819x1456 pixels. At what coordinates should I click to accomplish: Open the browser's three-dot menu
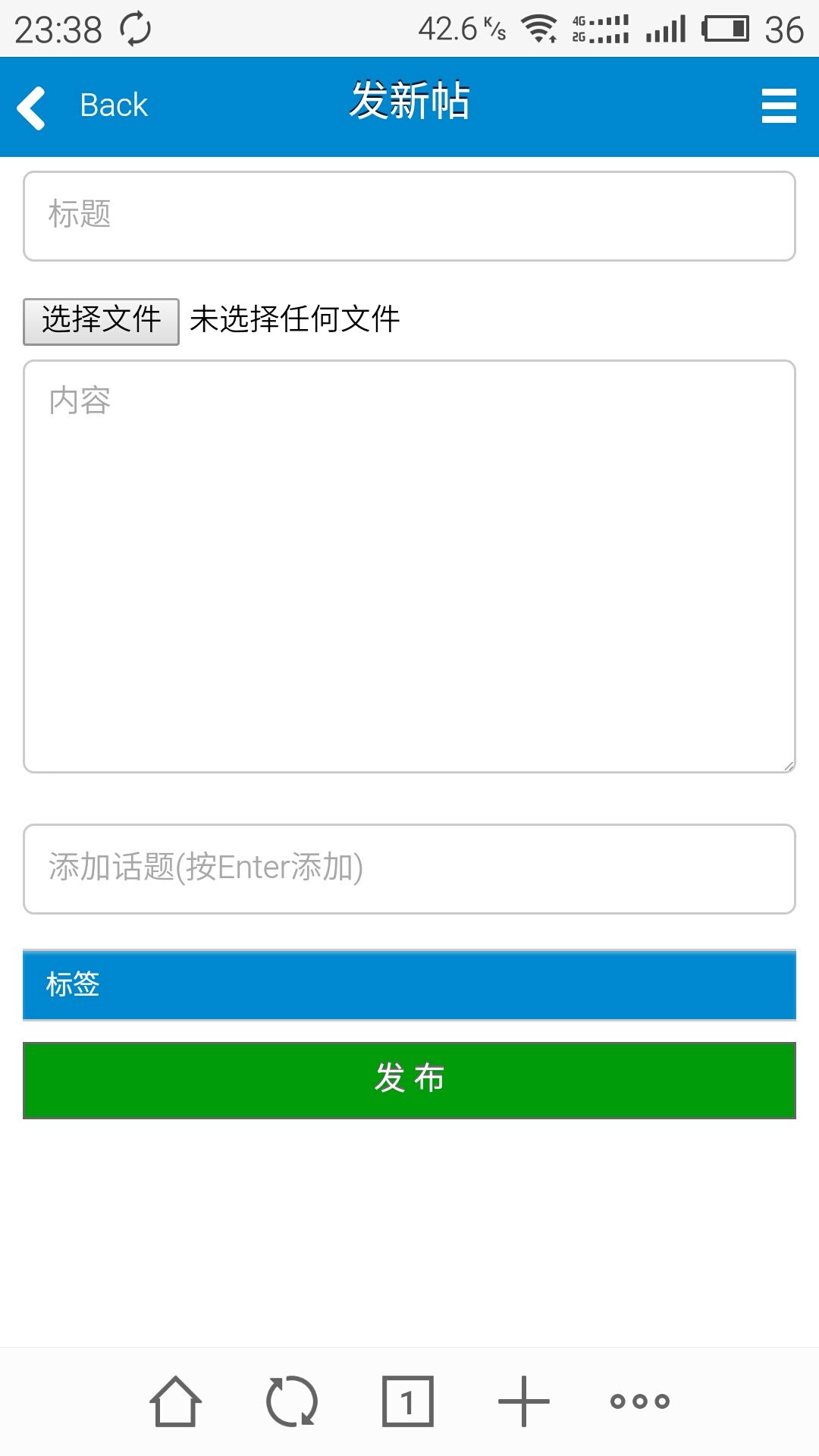(640, 1401)
